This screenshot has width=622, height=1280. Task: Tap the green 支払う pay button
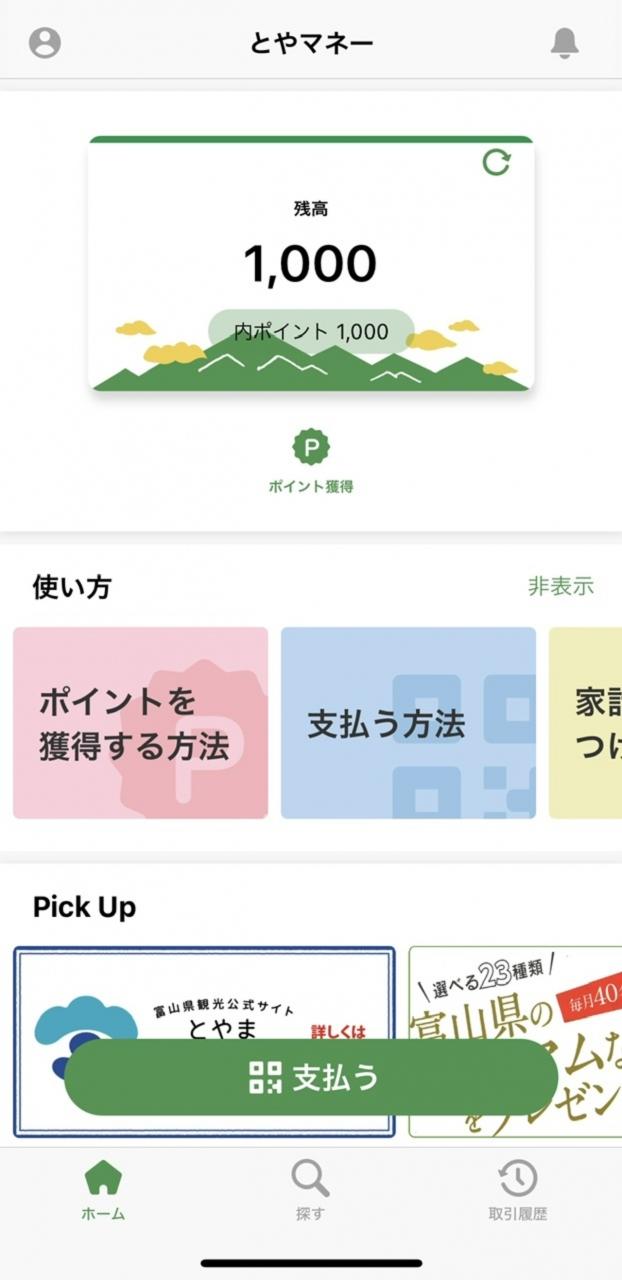(311, 1077)
